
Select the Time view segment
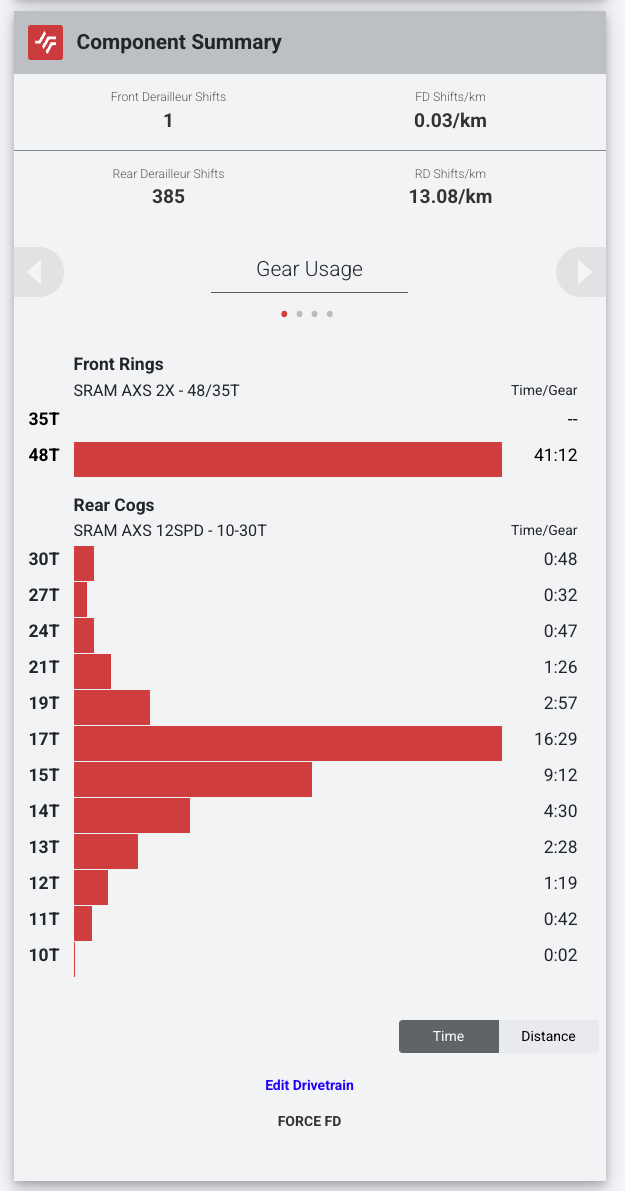coord(448,1036)
